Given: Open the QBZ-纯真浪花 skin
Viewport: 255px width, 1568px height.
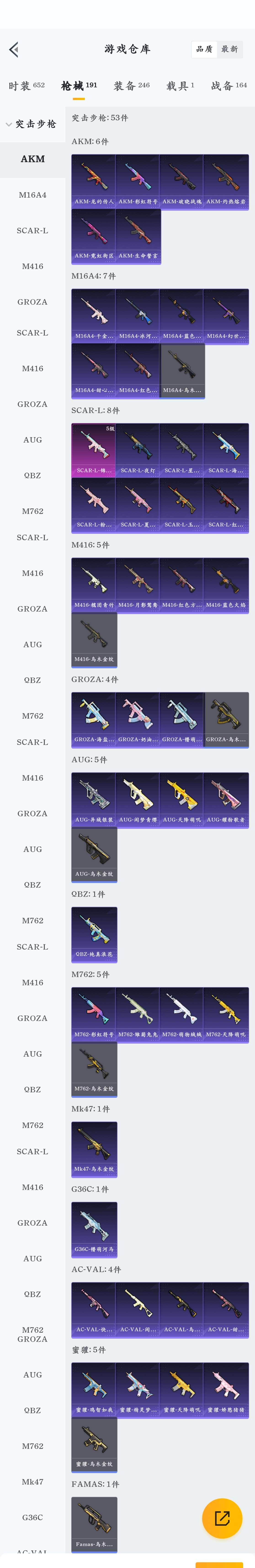Looking at the screenshot, I should (x=94, y=934).
